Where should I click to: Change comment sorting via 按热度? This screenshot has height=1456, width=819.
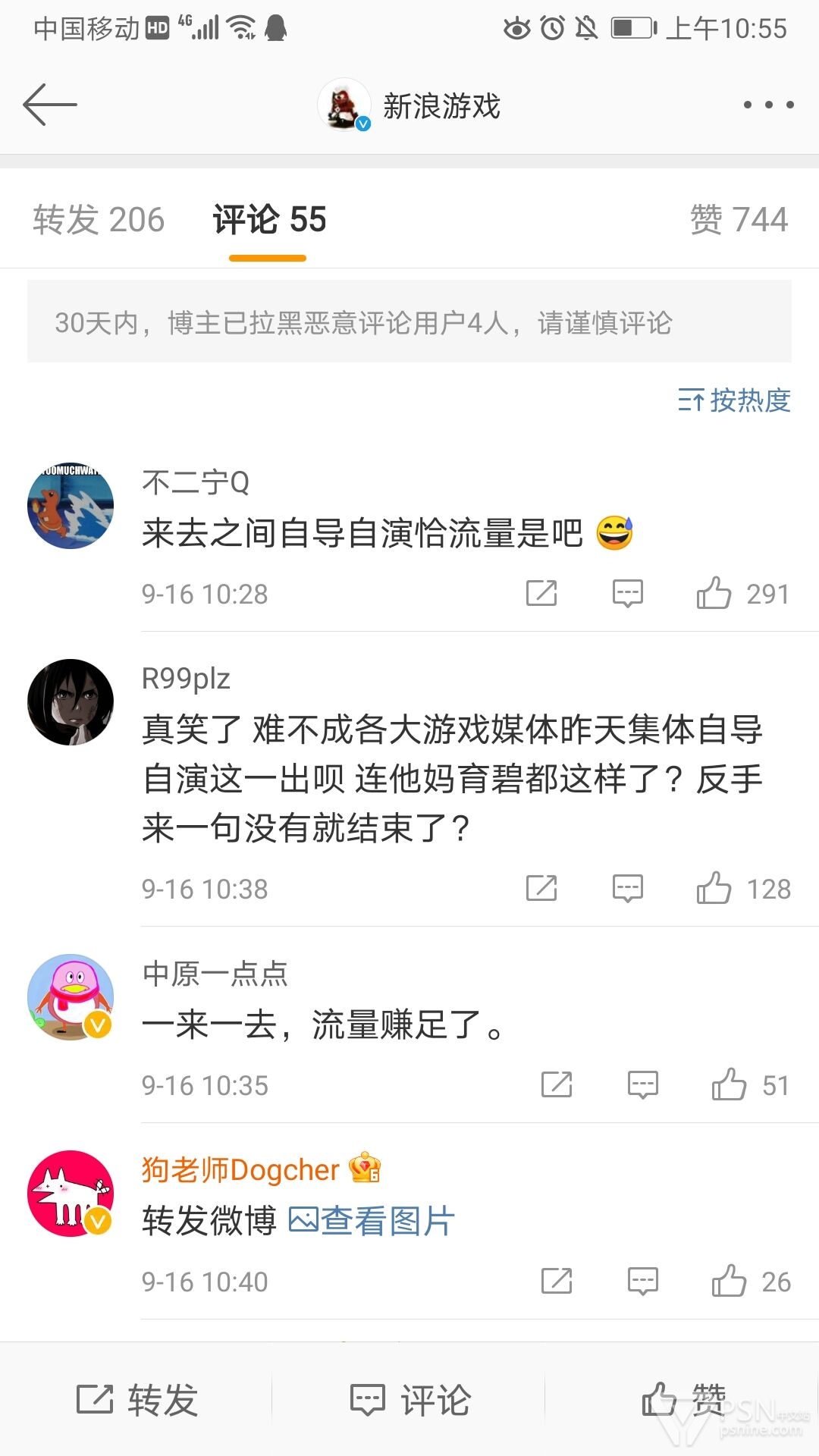(x=734, y=400)
